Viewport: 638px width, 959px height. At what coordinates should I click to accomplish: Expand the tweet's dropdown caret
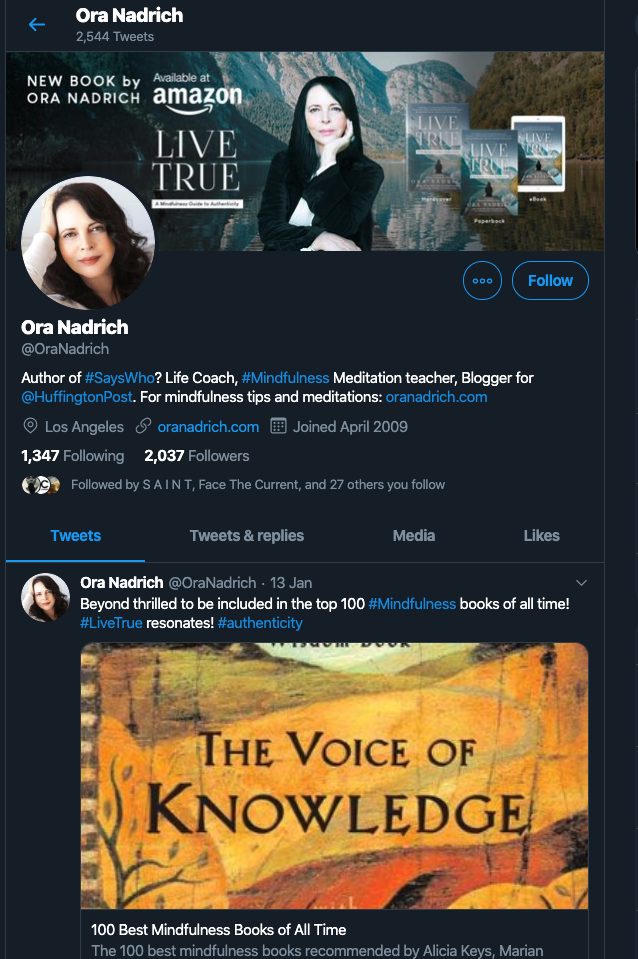(x=581, y=583)
